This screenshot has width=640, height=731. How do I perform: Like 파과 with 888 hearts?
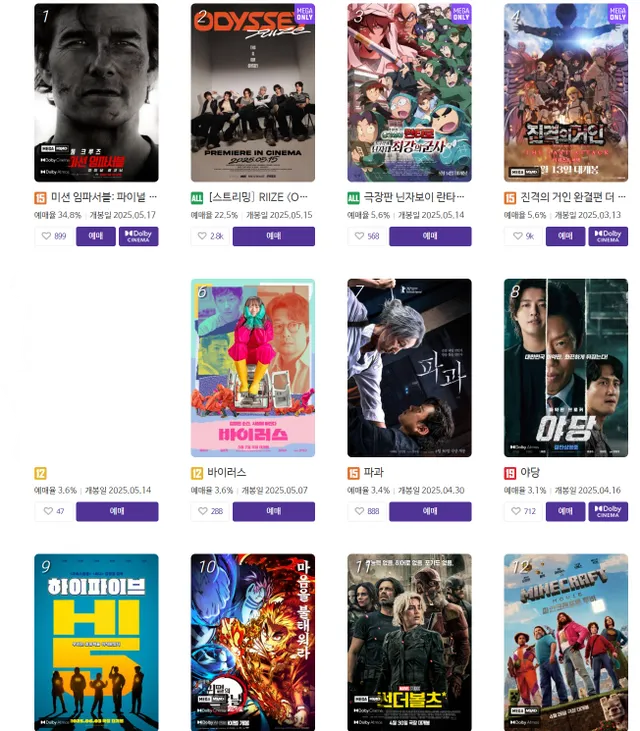tap(367, 511)
